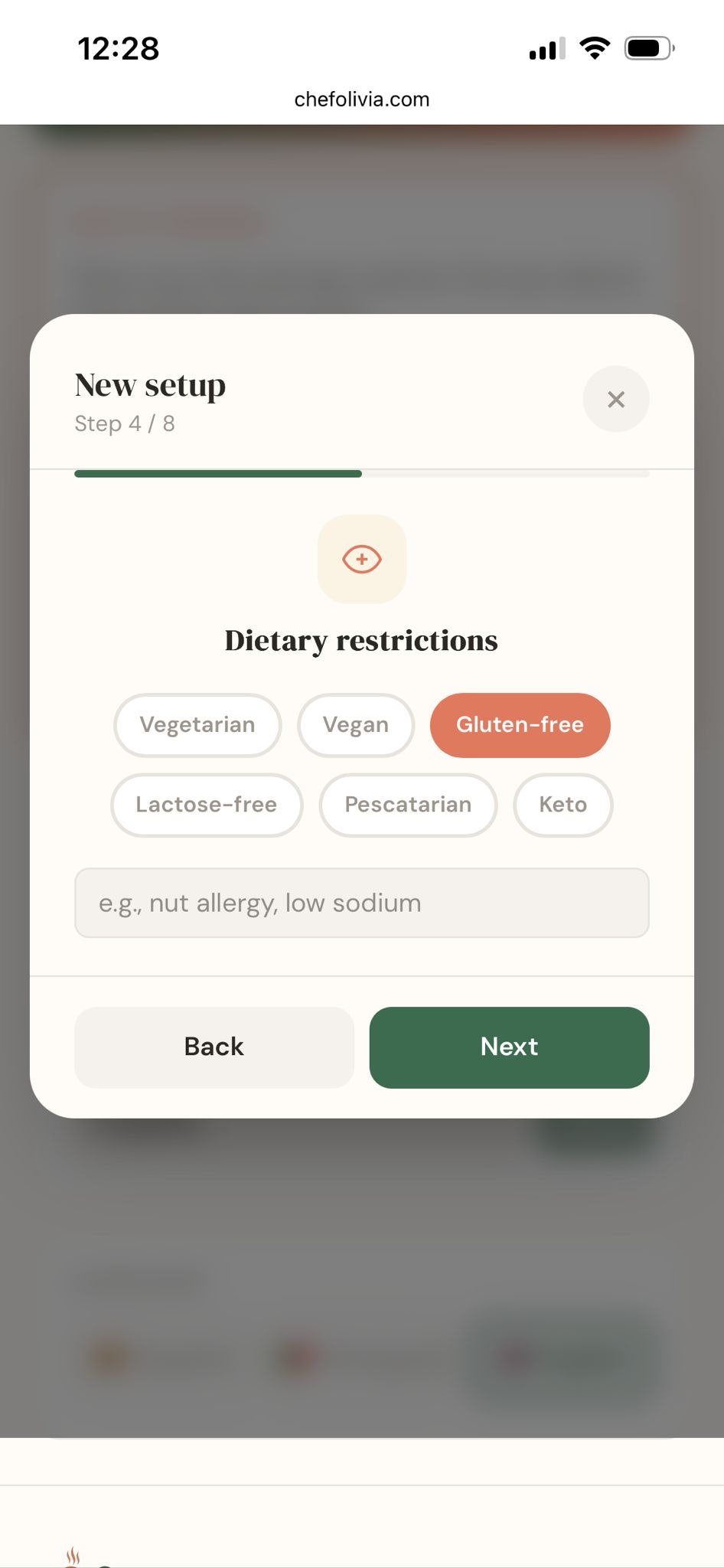Viewport: 724px width, 1568px height.
Task: Select Pescatarian diet chip
Action: tap(408, 805)
